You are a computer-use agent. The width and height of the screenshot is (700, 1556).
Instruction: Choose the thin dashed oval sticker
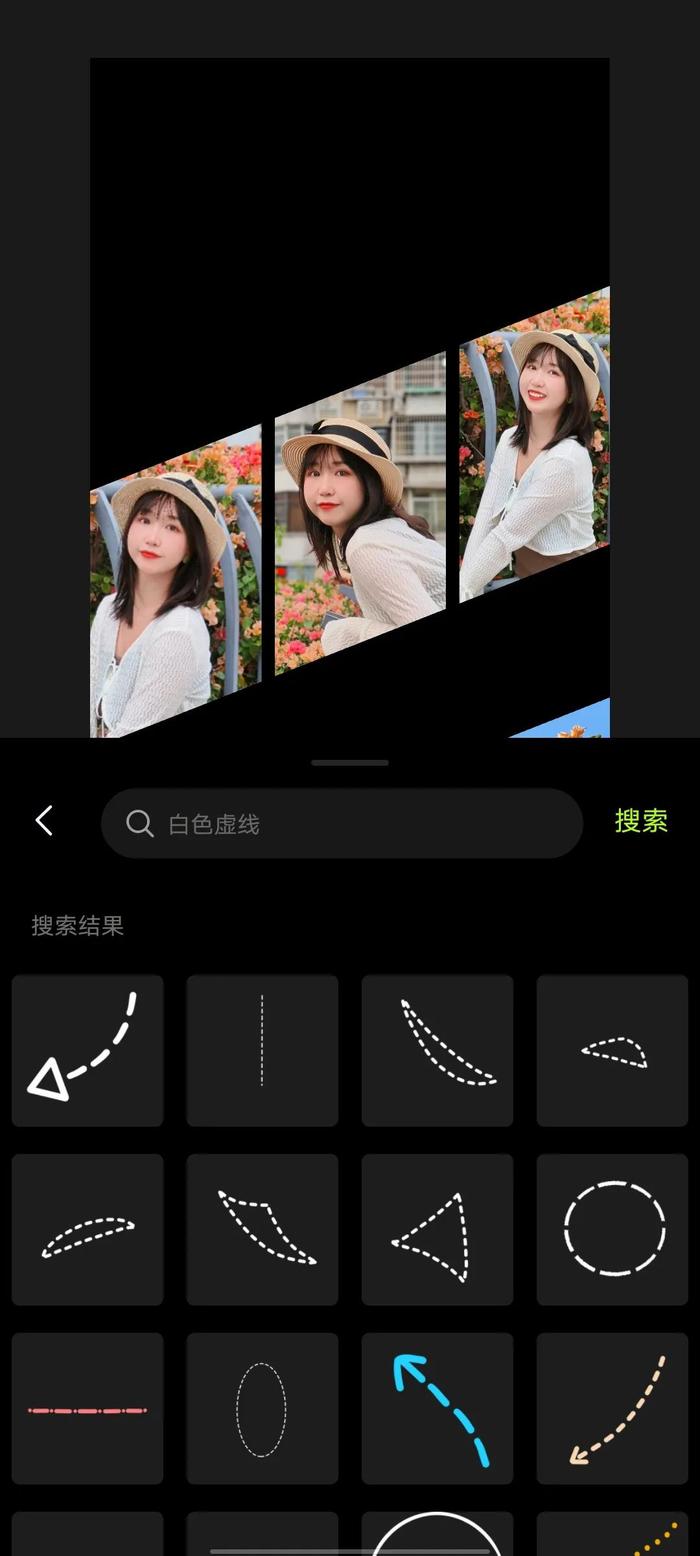coord(262,1409)
